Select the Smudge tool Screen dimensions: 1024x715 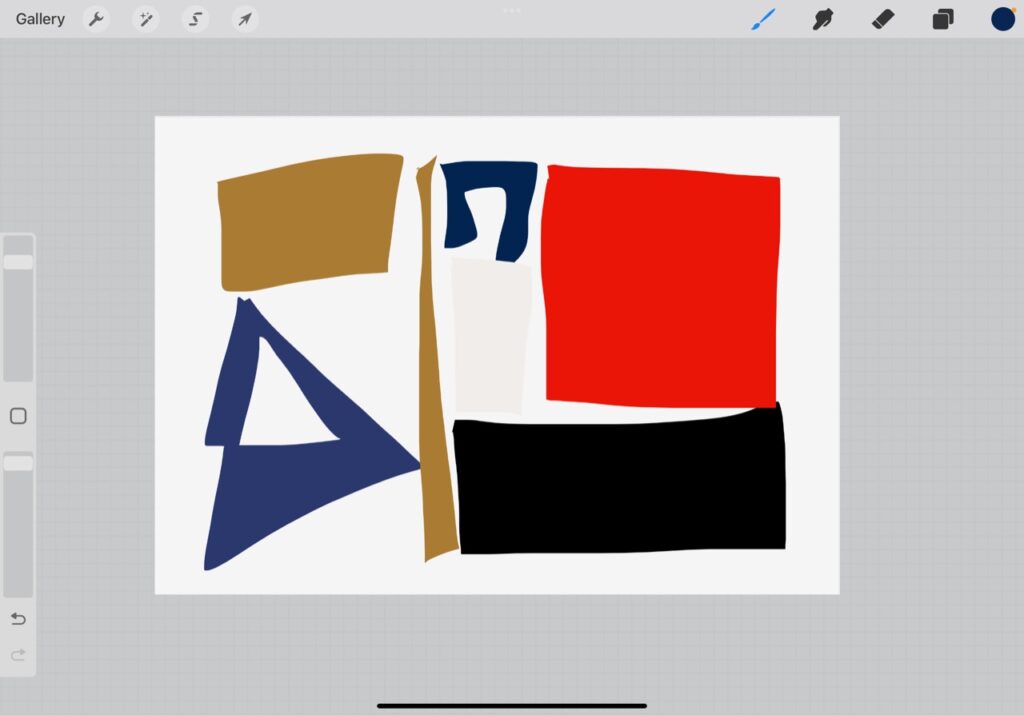[x=823, y=19]
